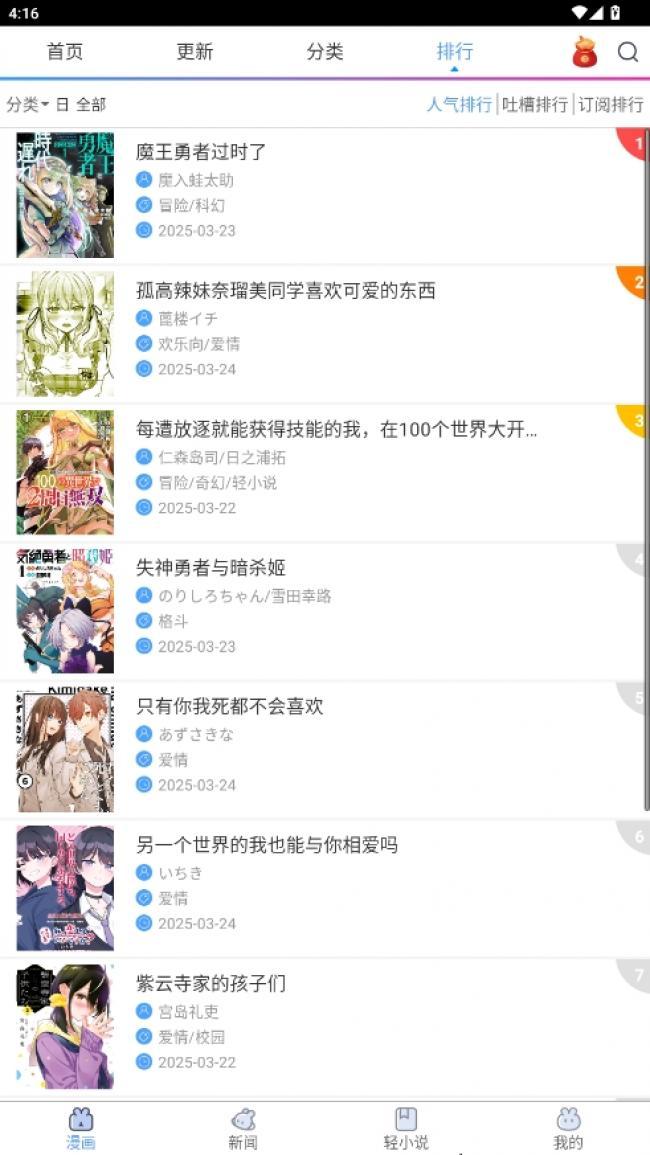Open the manga 失神勇者与暗杀姬
650x1155 pixels.
pyautogui.click(x=325, y=611)
